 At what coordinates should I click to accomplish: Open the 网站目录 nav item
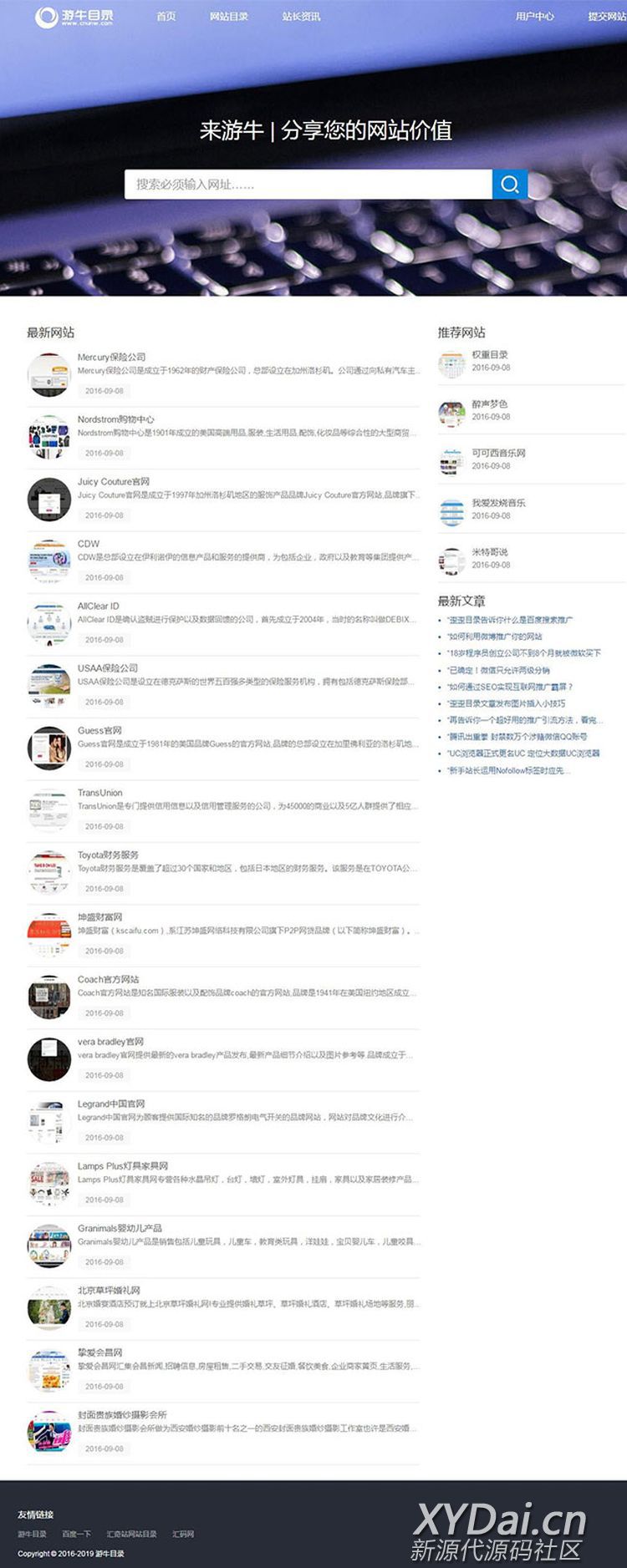pos(228,16)
